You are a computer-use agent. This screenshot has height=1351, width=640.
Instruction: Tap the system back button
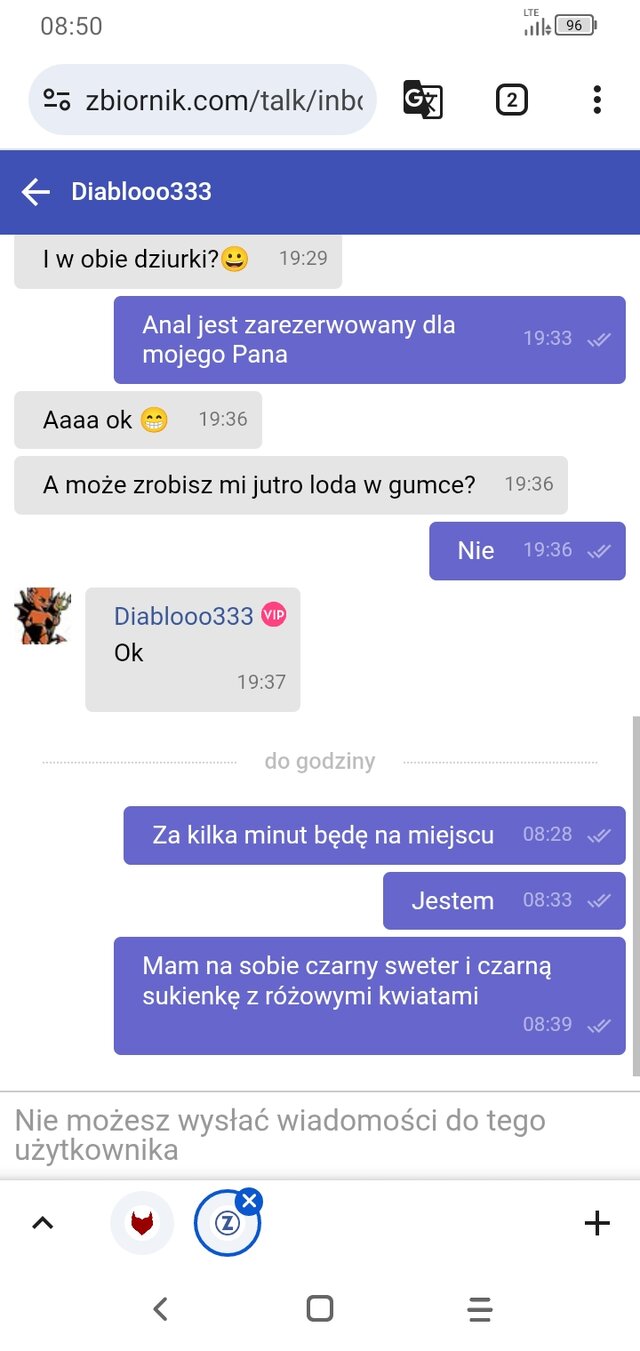[160, 1308]
